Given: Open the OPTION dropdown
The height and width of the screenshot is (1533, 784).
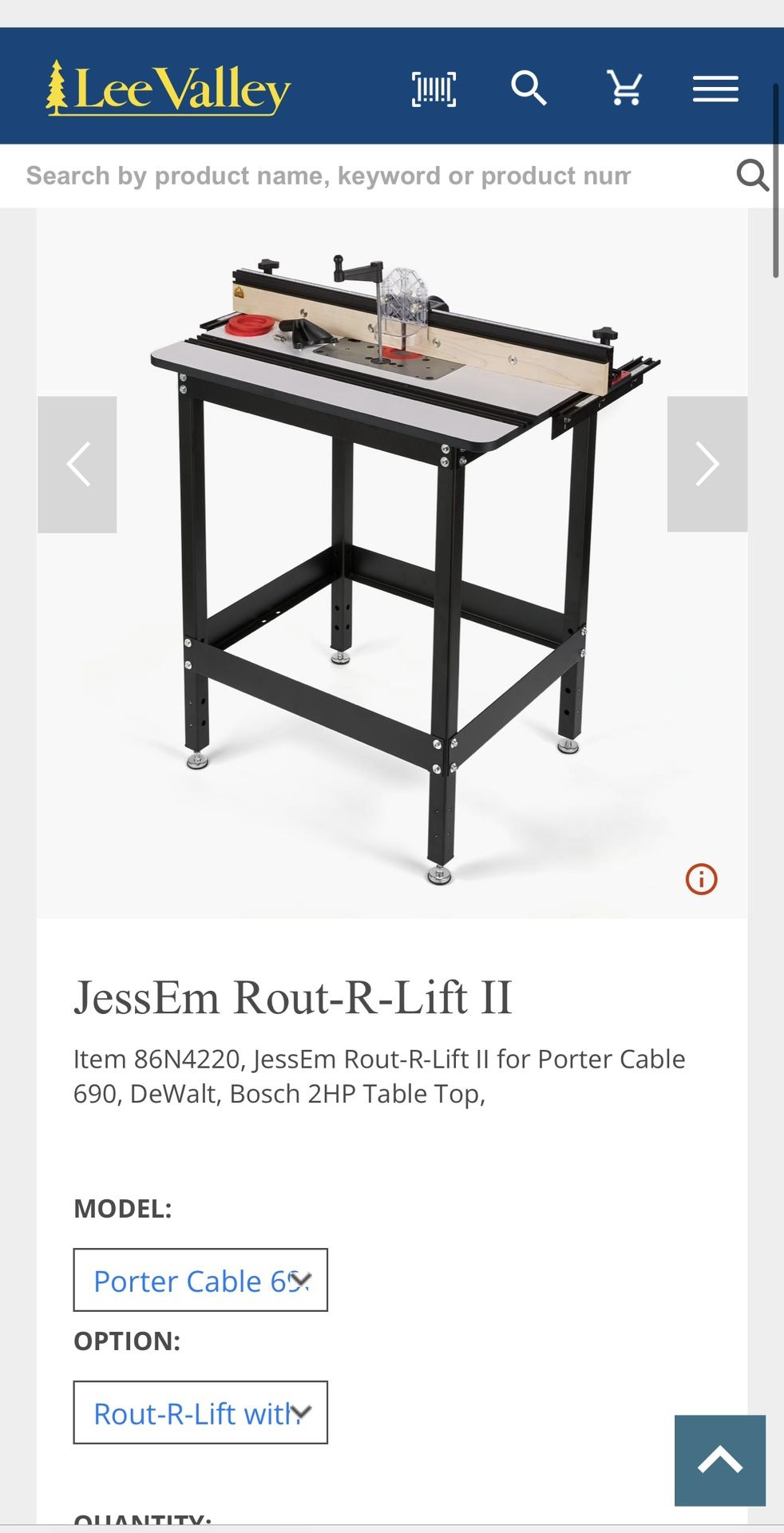Looking at the screenshot, I should tap(200, 1413).
